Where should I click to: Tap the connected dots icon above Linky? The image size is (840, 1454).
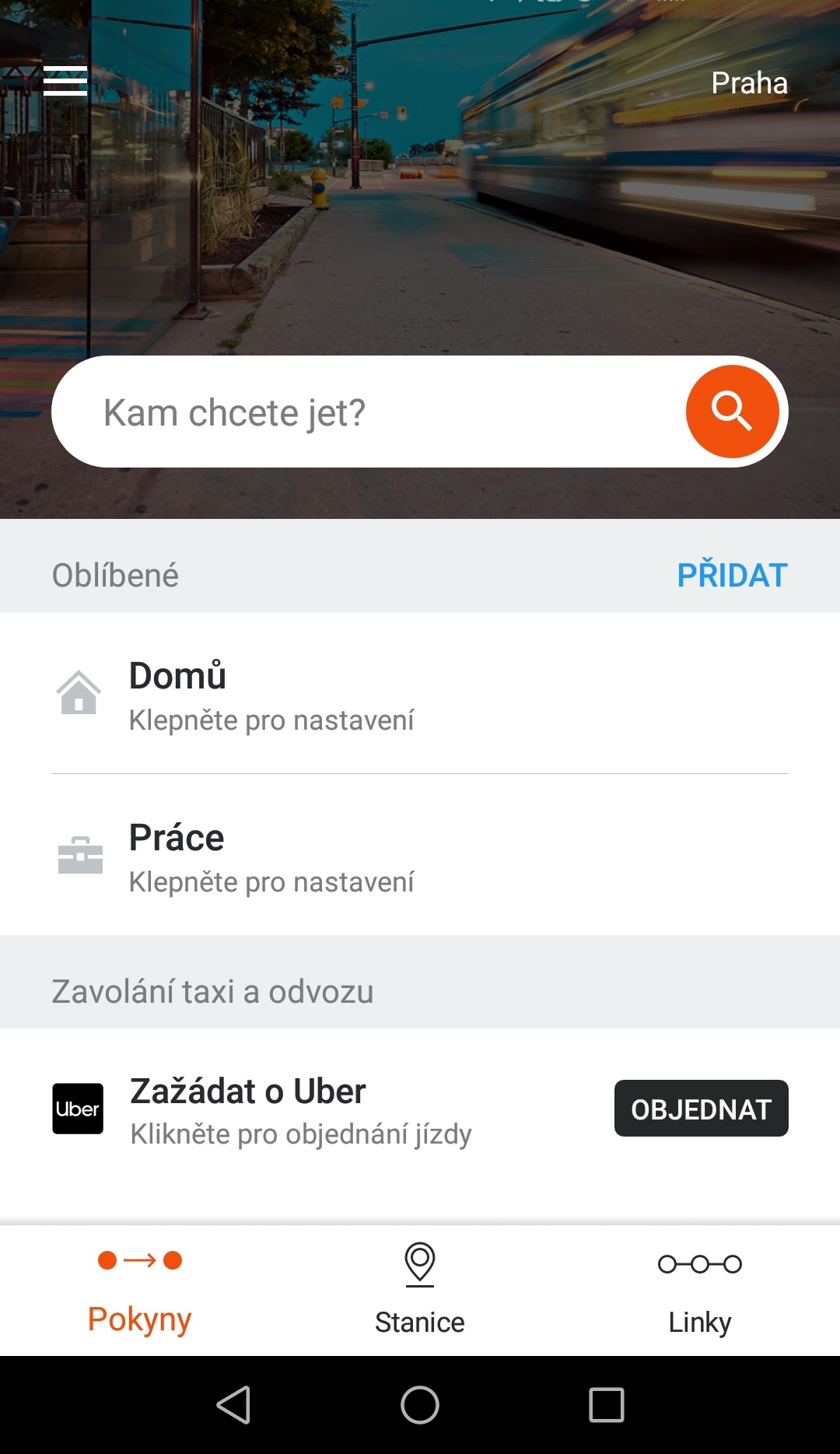[698, 1260]
